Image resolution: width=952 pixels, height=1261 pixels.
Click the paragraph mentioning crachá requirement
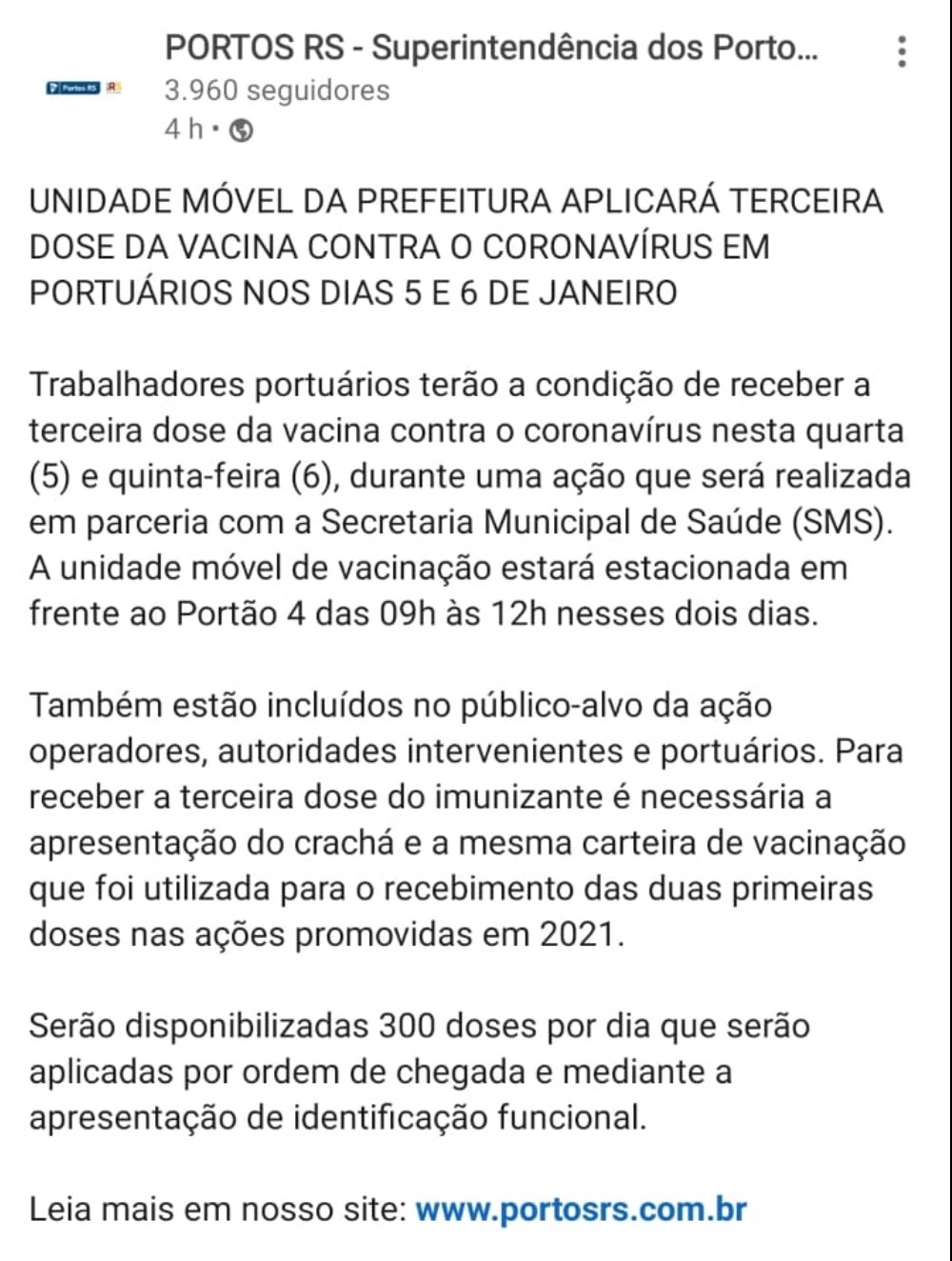tap(466, 842)
